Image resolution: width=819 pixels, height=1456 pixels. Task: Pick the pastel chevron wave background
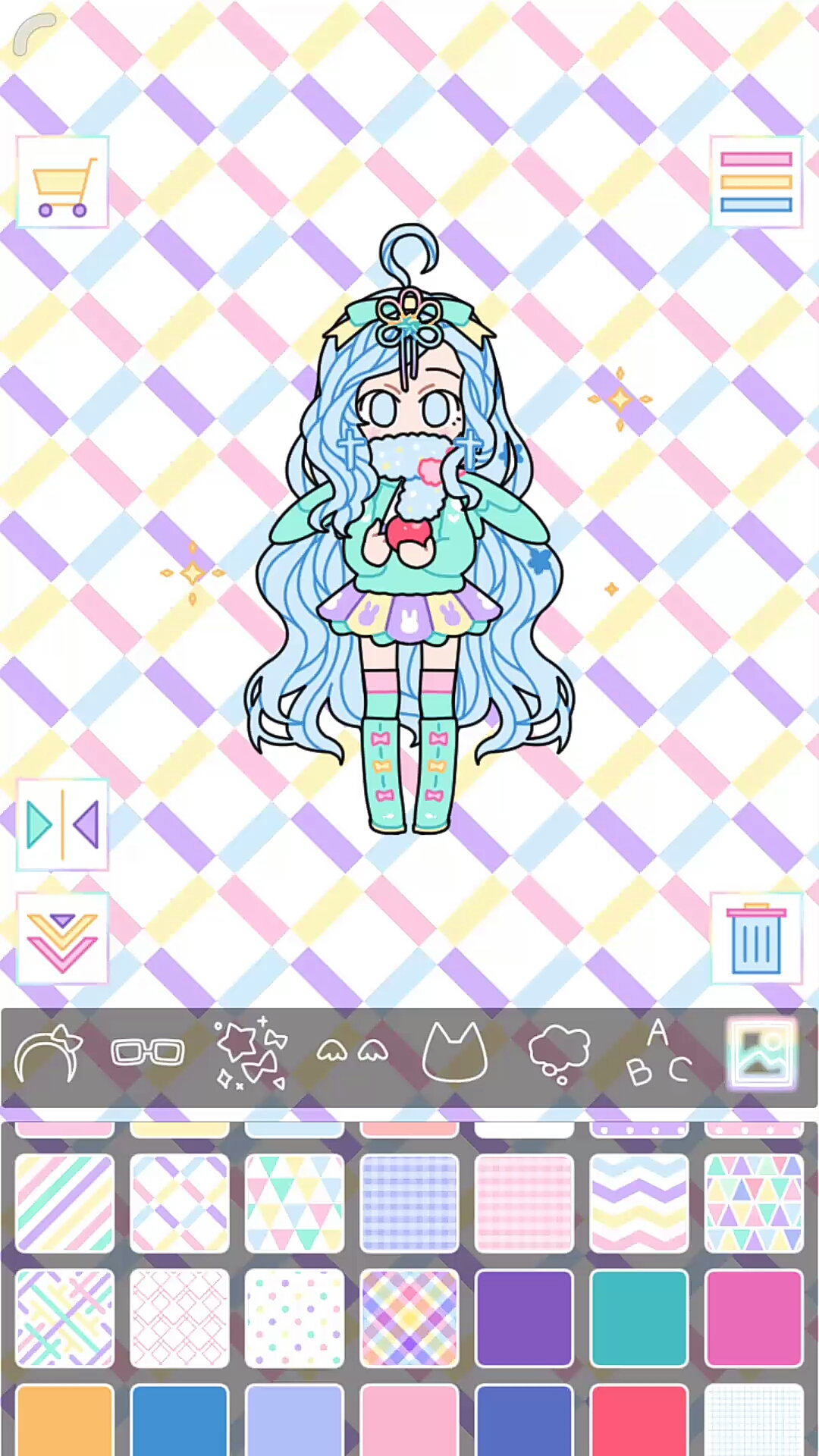tap(639, 1203)
